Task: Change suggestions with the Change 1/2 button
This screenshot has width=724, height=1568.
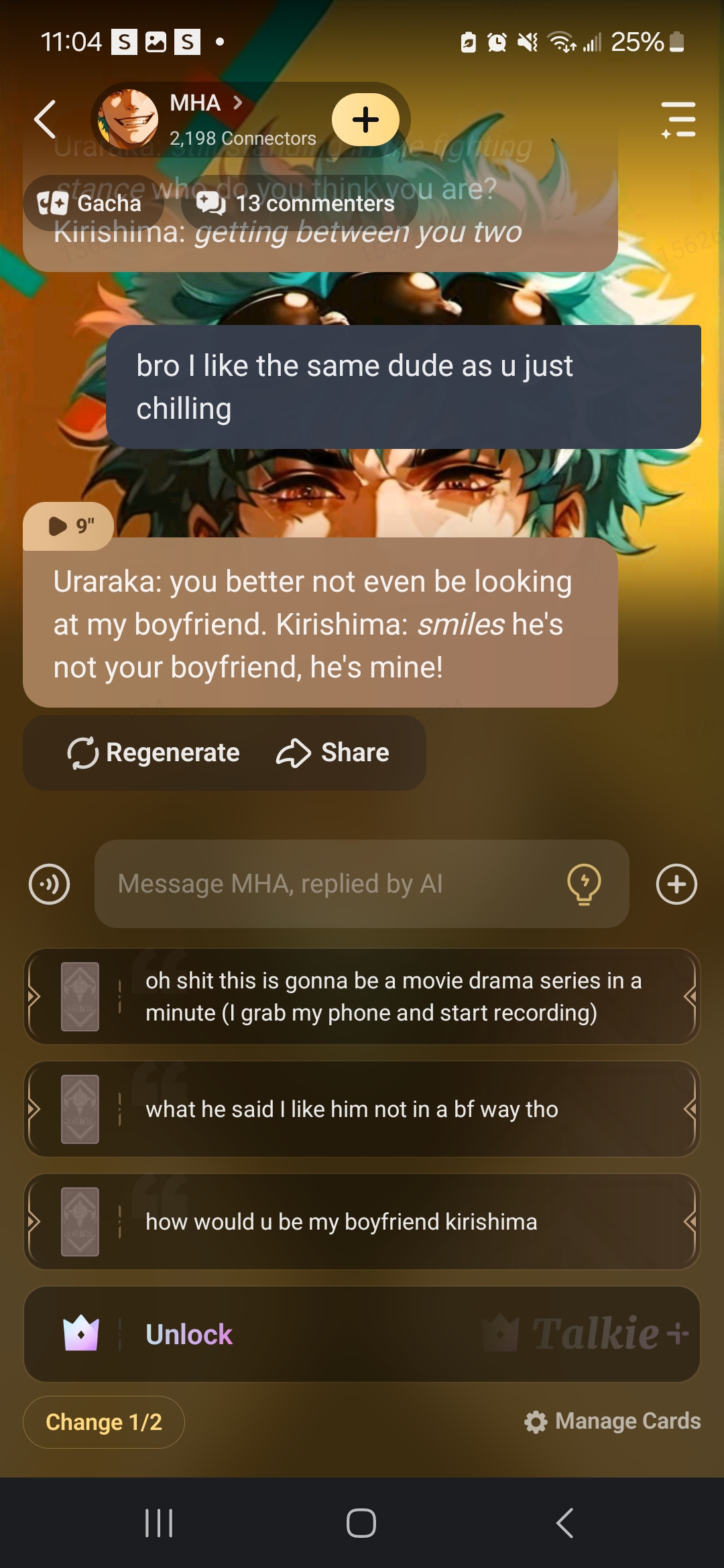Action: [x=104, y=1422]
